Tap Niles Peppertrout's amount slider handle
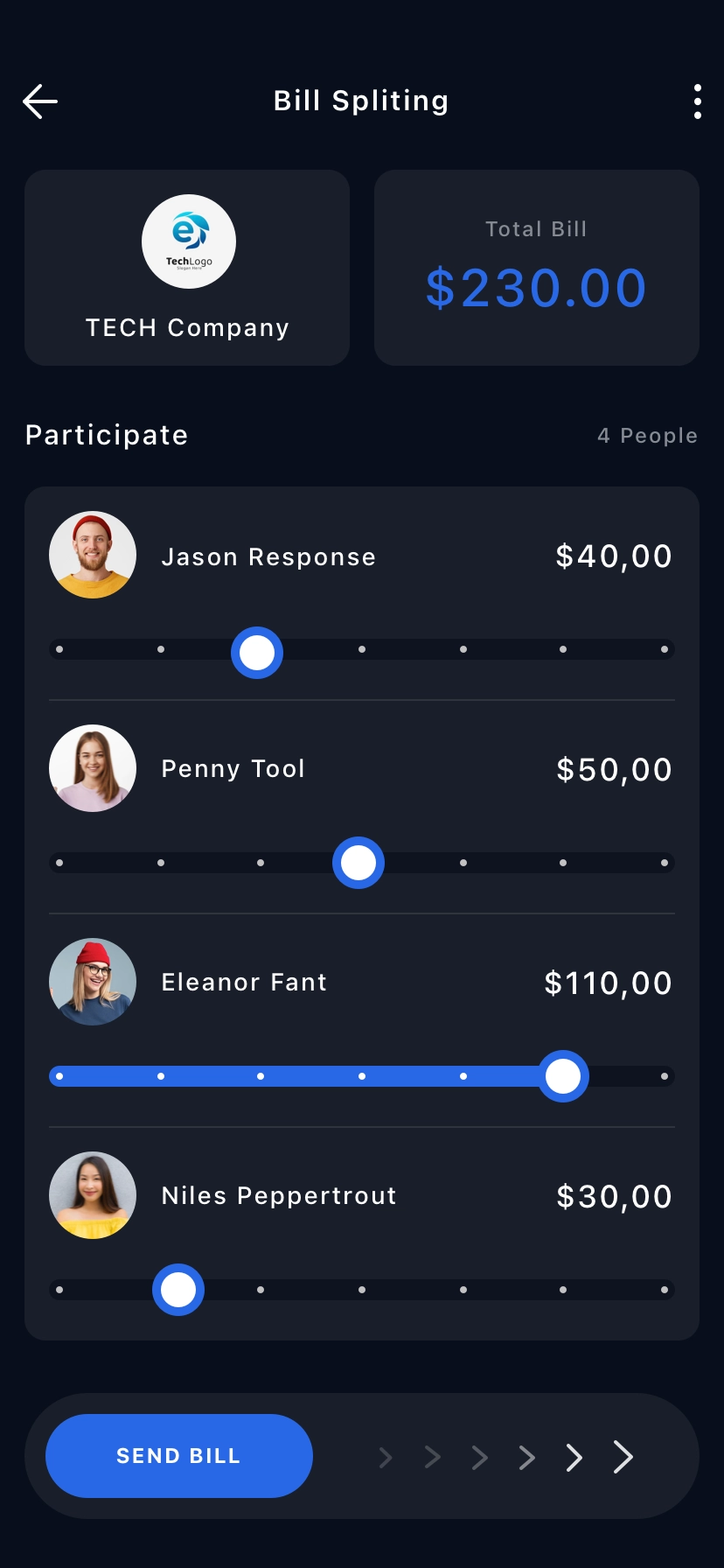Image resolution: width=724 pixels, height=1568 pixels. [178, 1290]
